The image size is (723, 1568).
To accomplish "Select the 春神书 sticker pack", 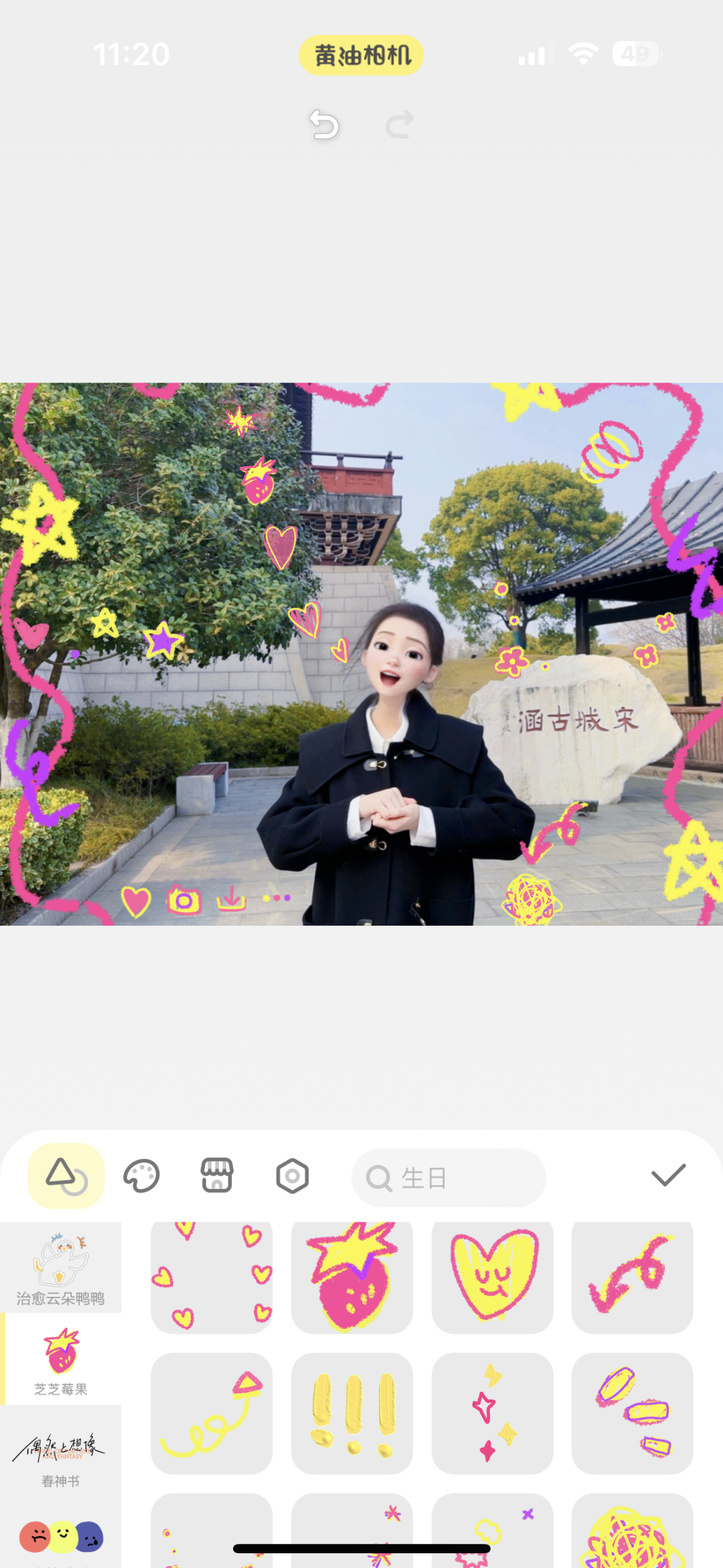I will 60,1452.
